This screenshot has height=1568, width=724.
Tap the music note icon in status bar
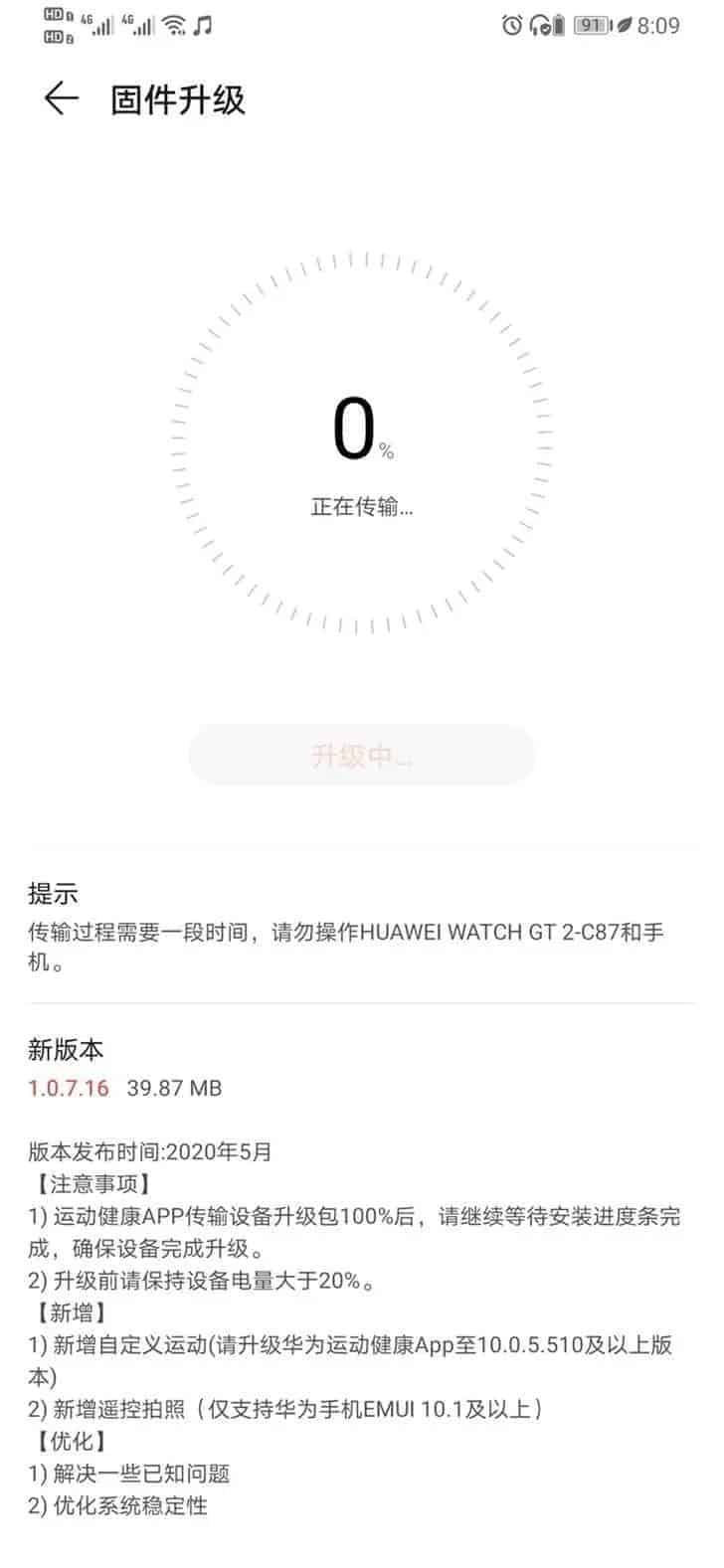click(203, 23)
